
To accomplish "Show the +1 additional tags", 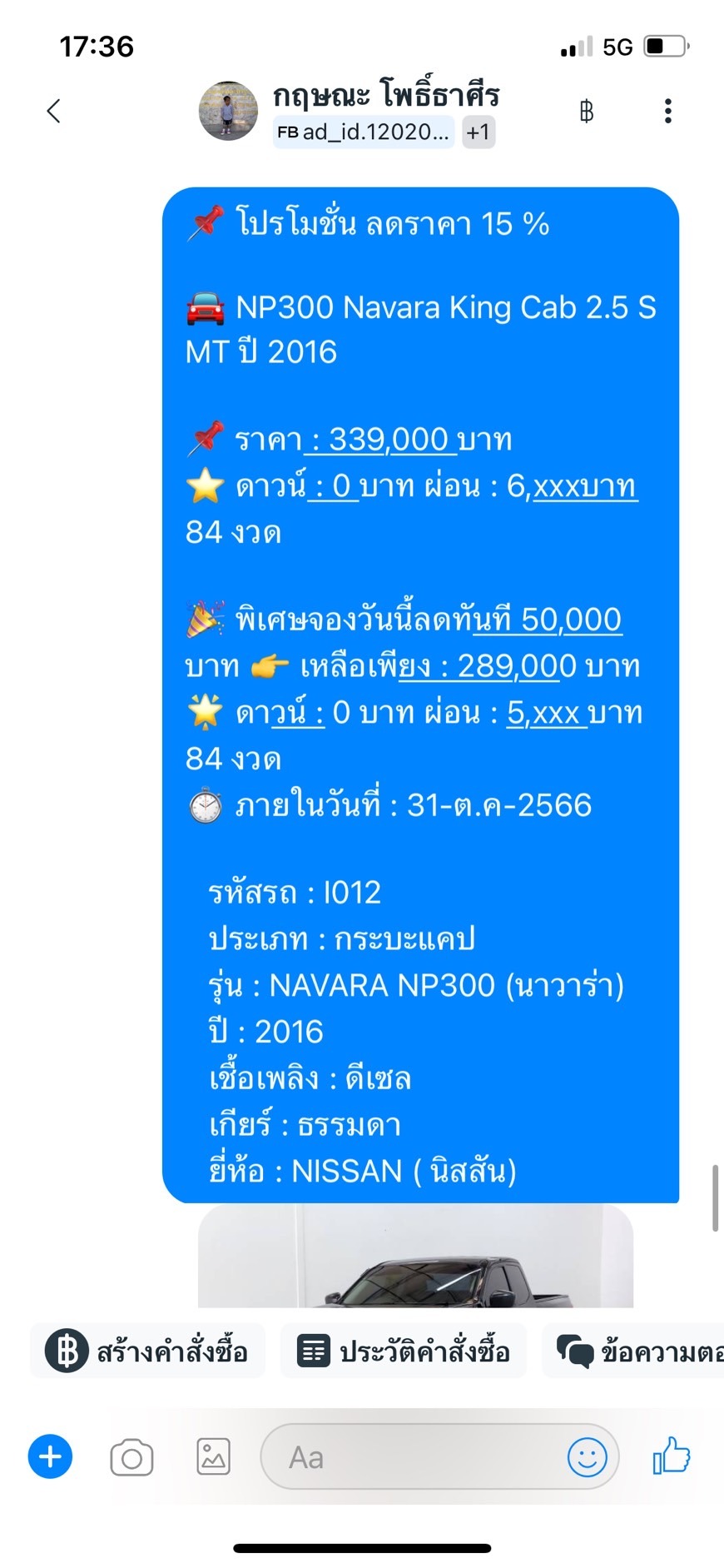I will click(479, 132).
